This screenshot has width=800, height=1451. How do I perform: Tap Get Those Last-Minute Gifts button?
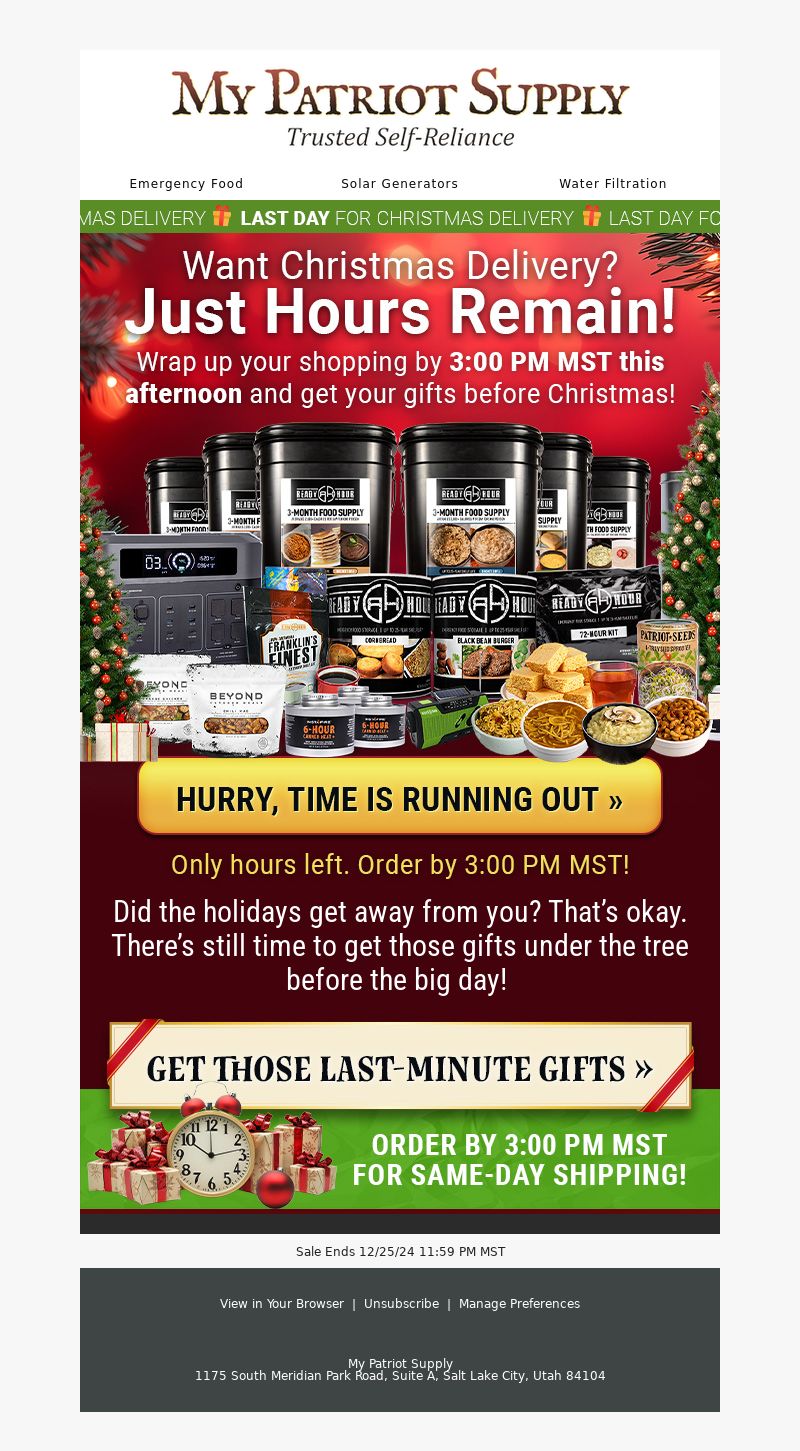(x=400, y=1068)
